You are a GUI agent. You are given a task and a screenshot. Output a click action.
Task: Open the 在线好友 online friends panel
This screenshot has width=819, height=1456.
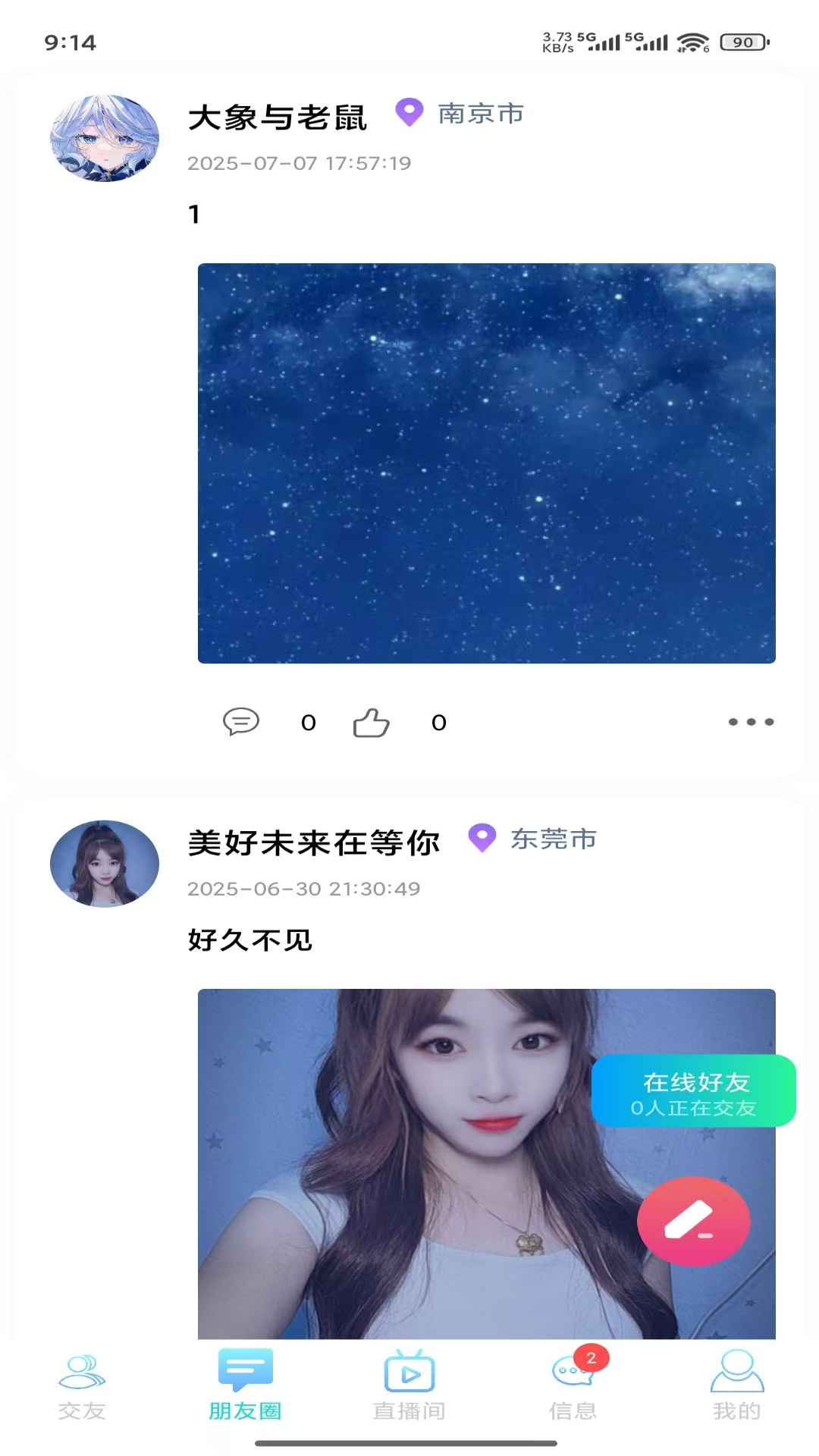tap(692, 1092)
